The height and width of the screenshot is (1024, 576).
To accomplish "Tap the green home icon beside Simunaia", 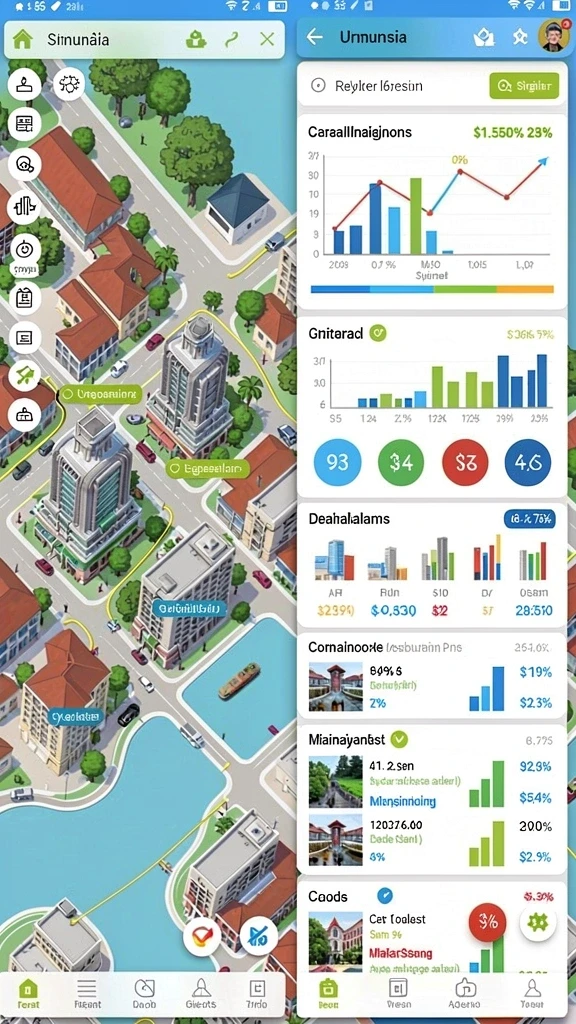I will [x=22, y=40].
